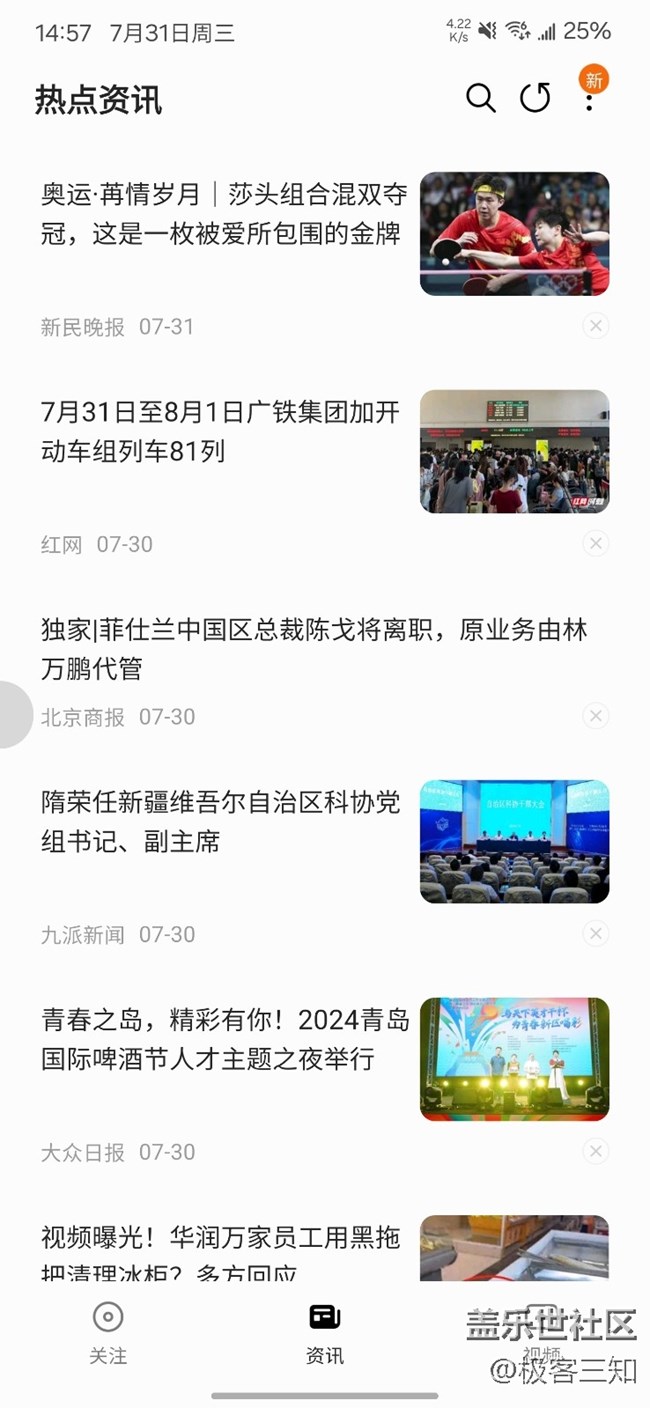The height and width of the screenshot is (1408, 650).
Task: Select the 资讯 tab
Action: (x=325, y=1333)
